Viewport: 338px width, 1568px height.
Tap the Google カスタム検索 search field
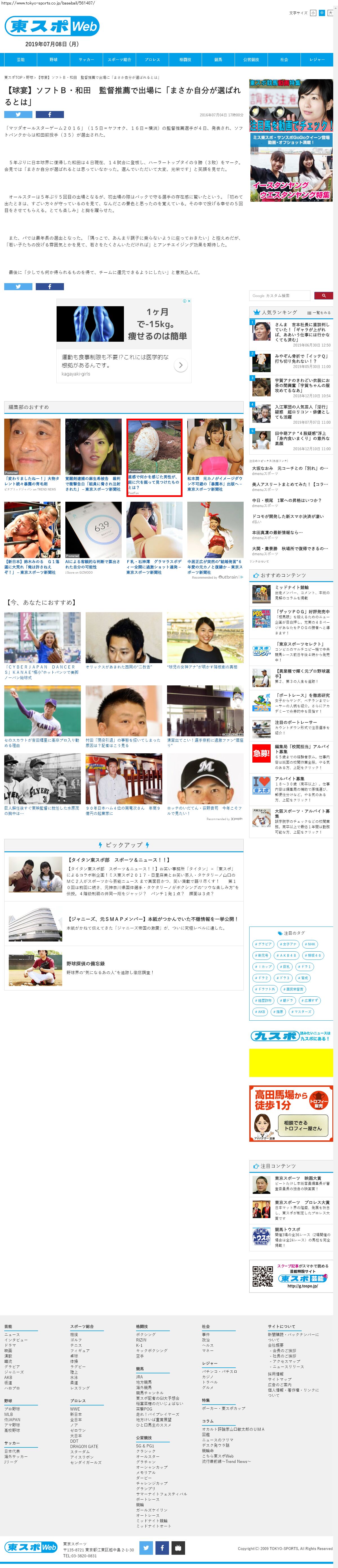tap(281, 295)
